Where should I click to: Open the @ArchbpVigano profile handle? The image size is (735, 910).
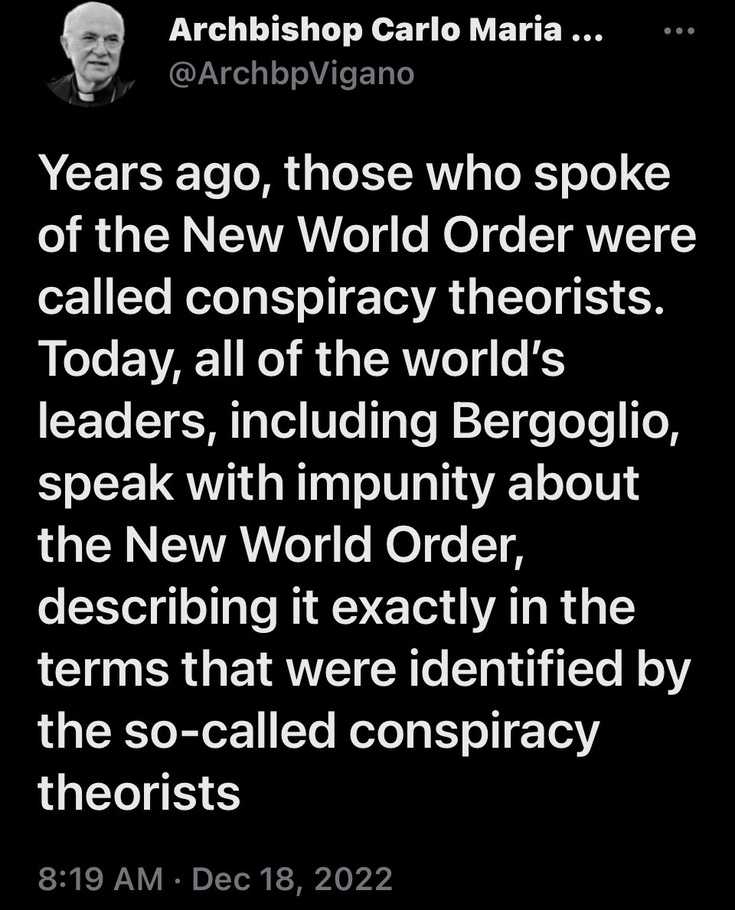[x=290, y=73]
